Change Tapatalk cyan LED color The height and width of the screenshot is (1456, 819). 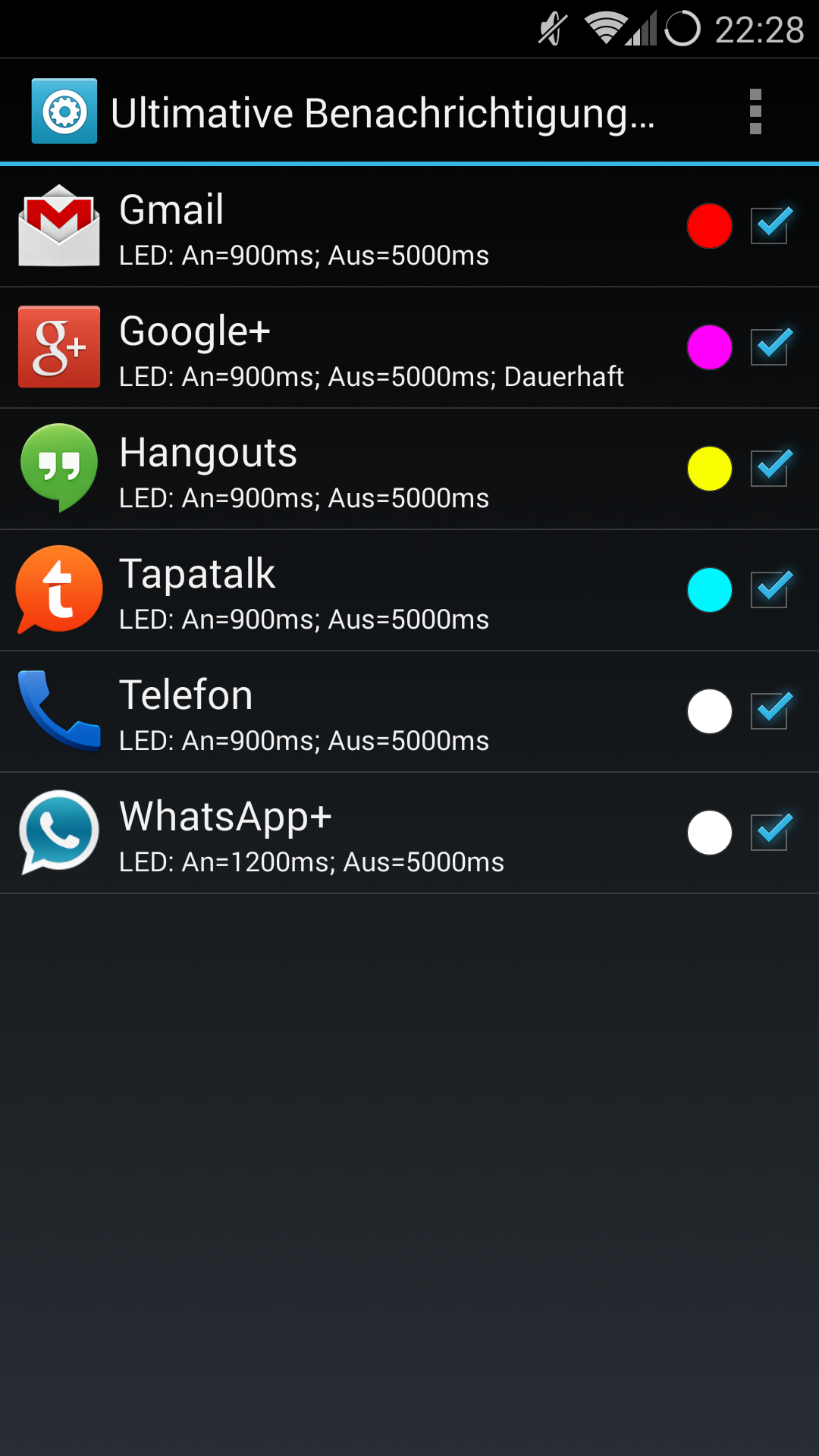tap(709, 590)
